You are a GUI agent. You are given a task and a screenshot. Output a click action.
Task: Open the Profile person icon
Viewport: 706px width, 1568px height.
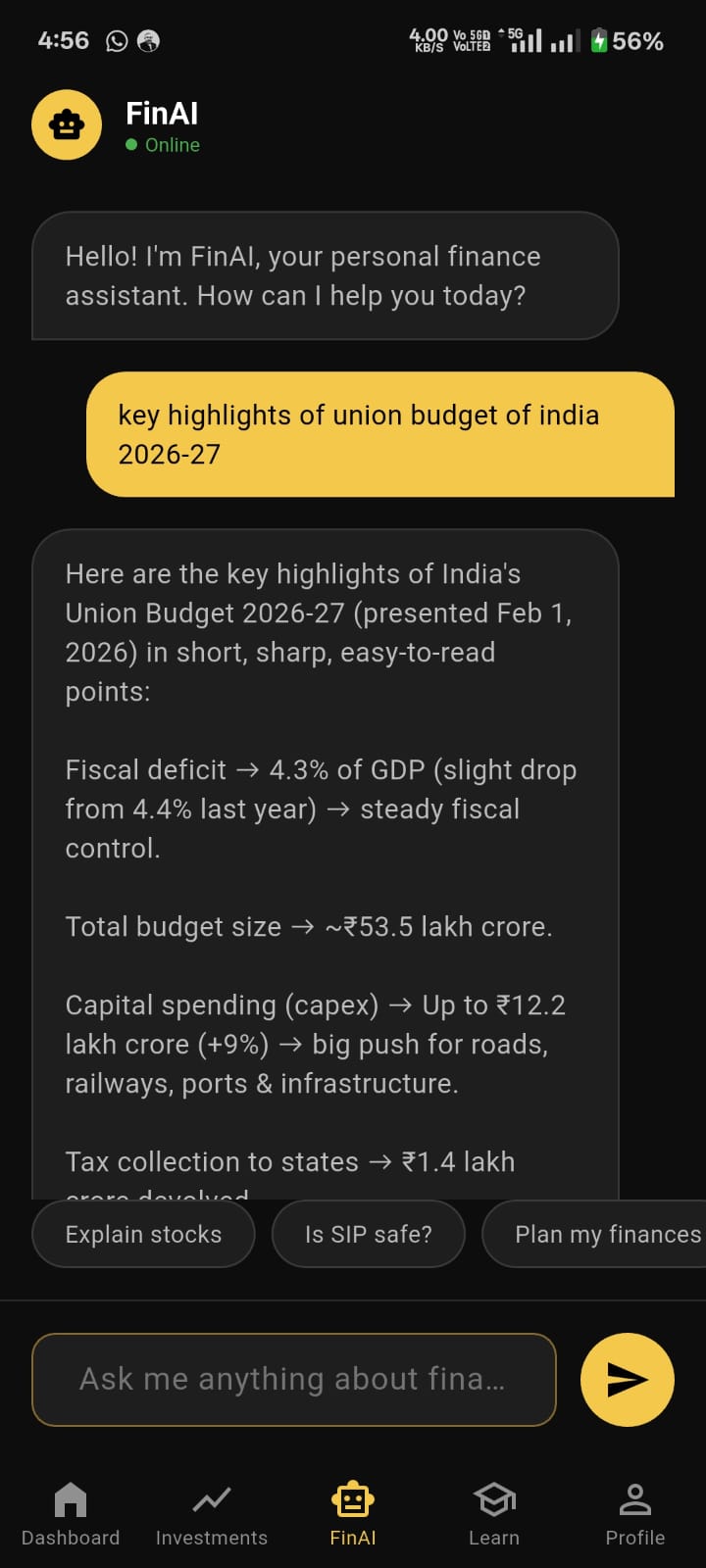click(635, 1497)
